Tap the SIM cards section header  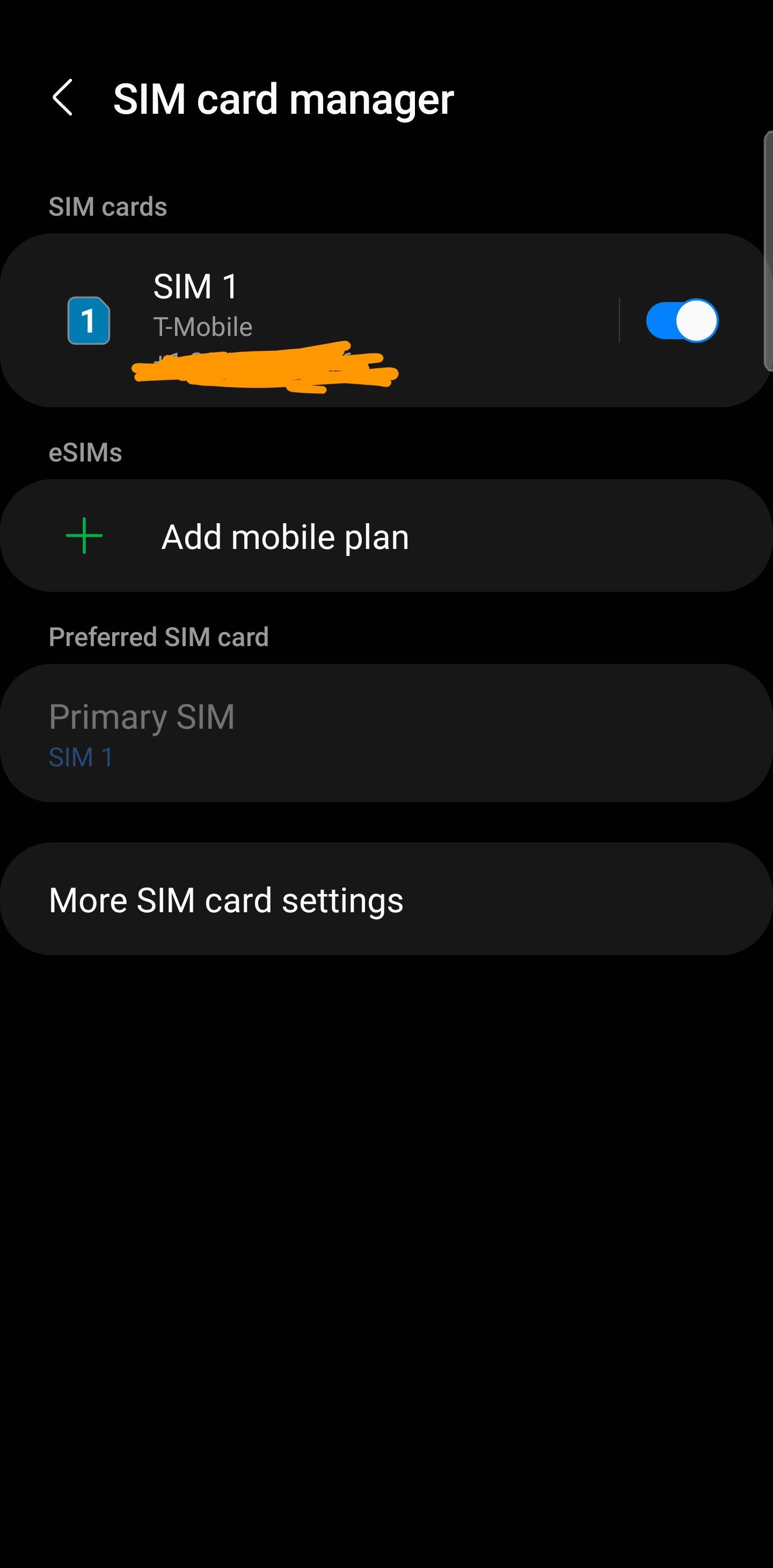coord(108,206)
